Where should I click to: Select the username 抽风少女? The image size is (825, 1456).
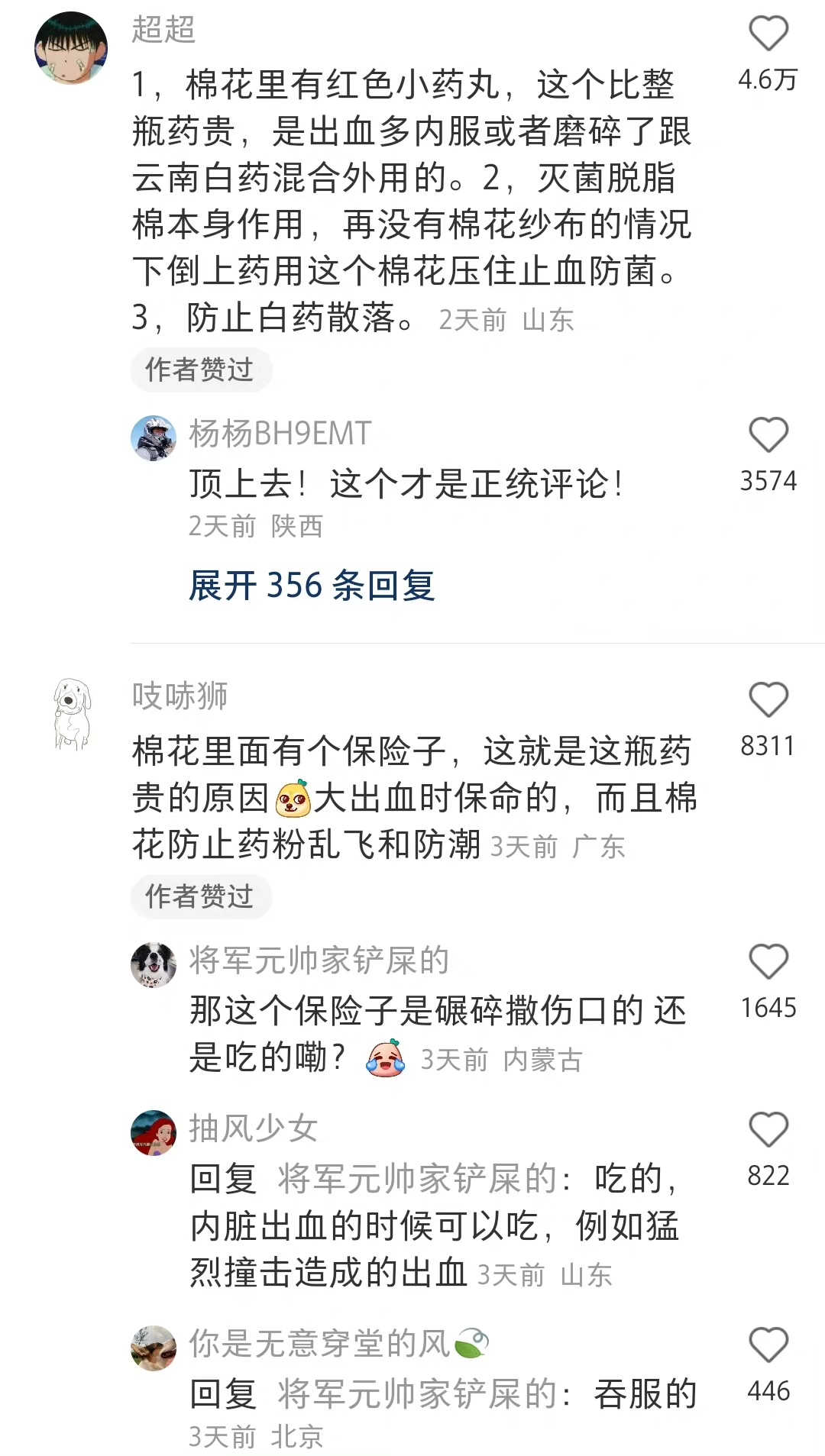point(254,1128)
